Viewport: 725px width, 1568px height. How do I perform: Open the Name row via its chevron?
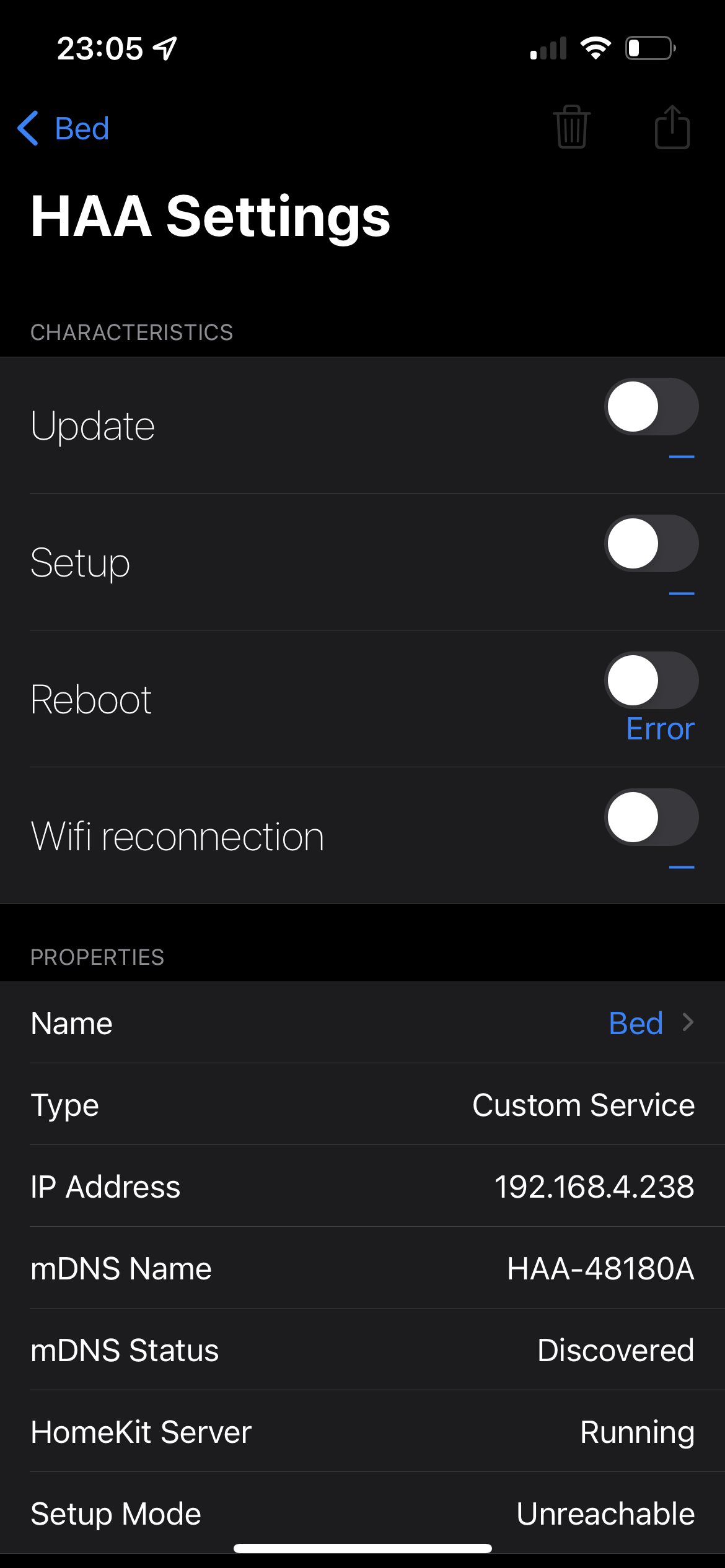(x=687, y=1023)
